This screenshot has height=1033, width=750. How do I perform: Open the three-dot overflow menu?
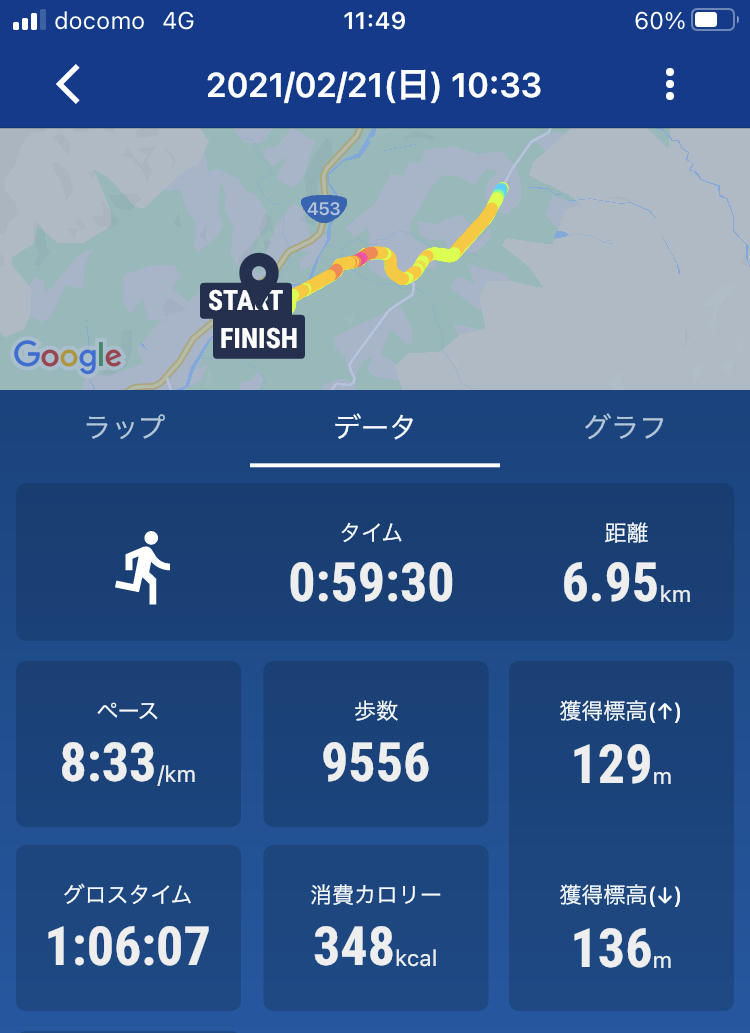(670, 85)
